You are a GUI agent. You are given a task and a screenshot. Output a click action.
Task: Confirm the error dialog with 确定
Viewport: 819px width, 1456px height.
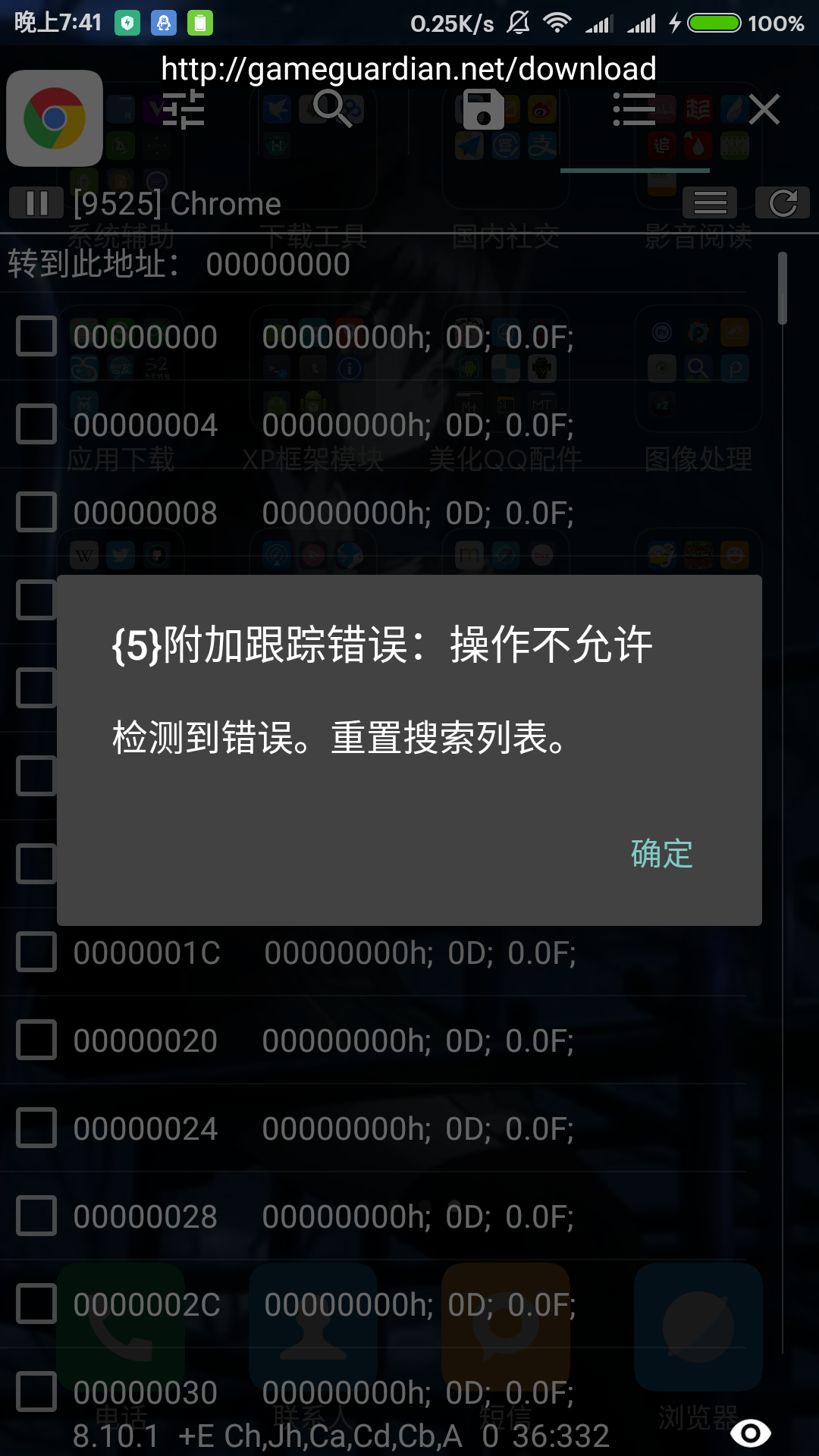tap(662, 854)
